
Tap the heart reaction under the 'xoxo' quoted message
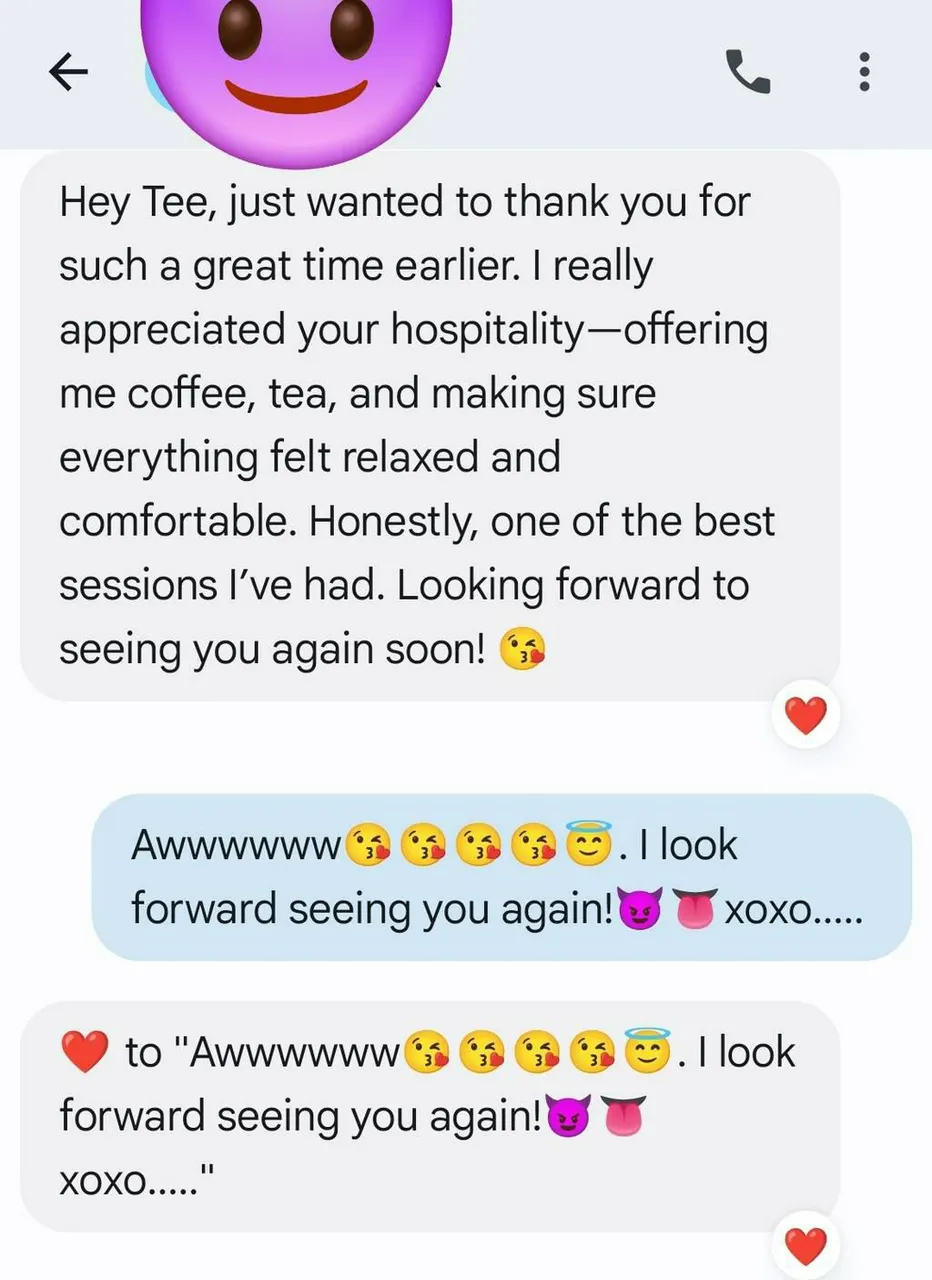click(806, 1246)
